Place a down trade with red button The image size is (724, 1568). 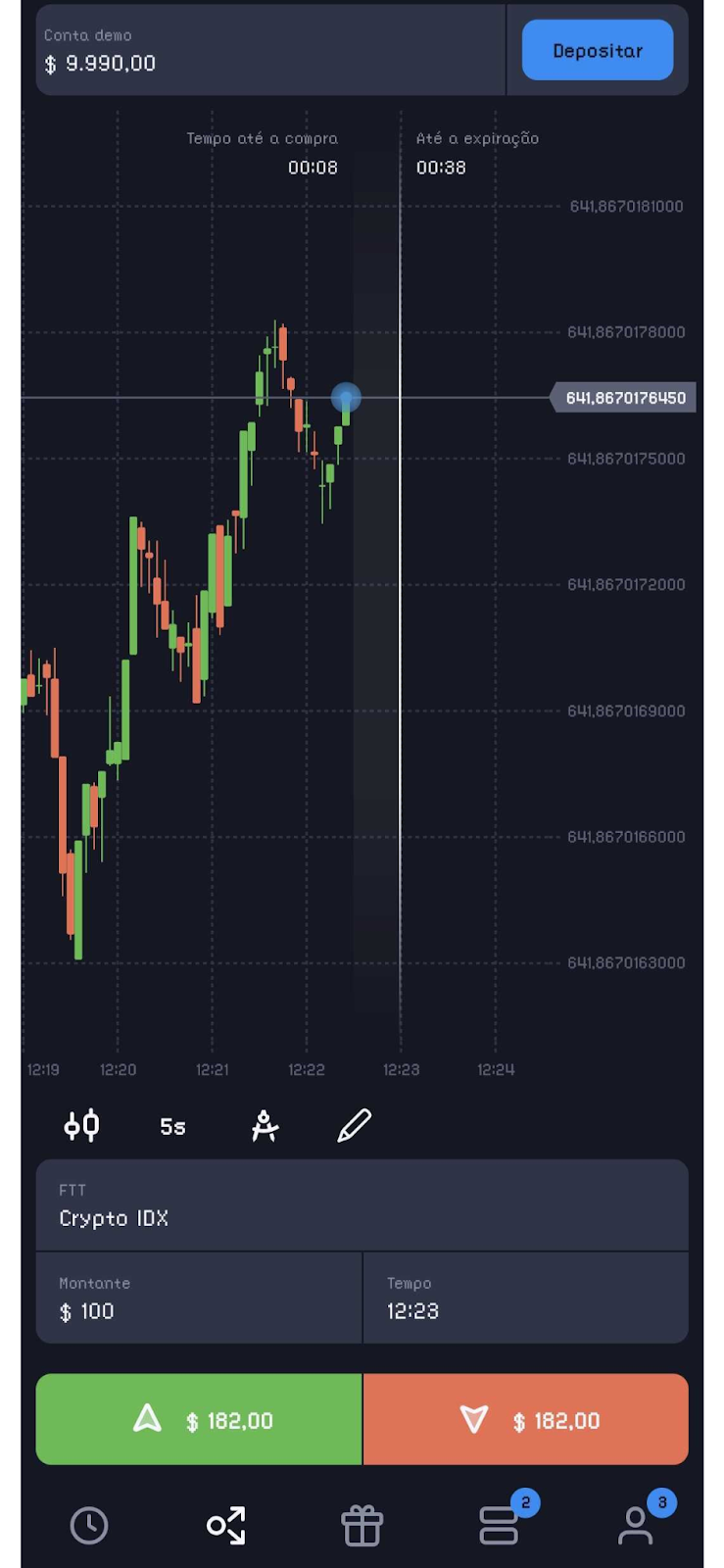coord(526,1419)
